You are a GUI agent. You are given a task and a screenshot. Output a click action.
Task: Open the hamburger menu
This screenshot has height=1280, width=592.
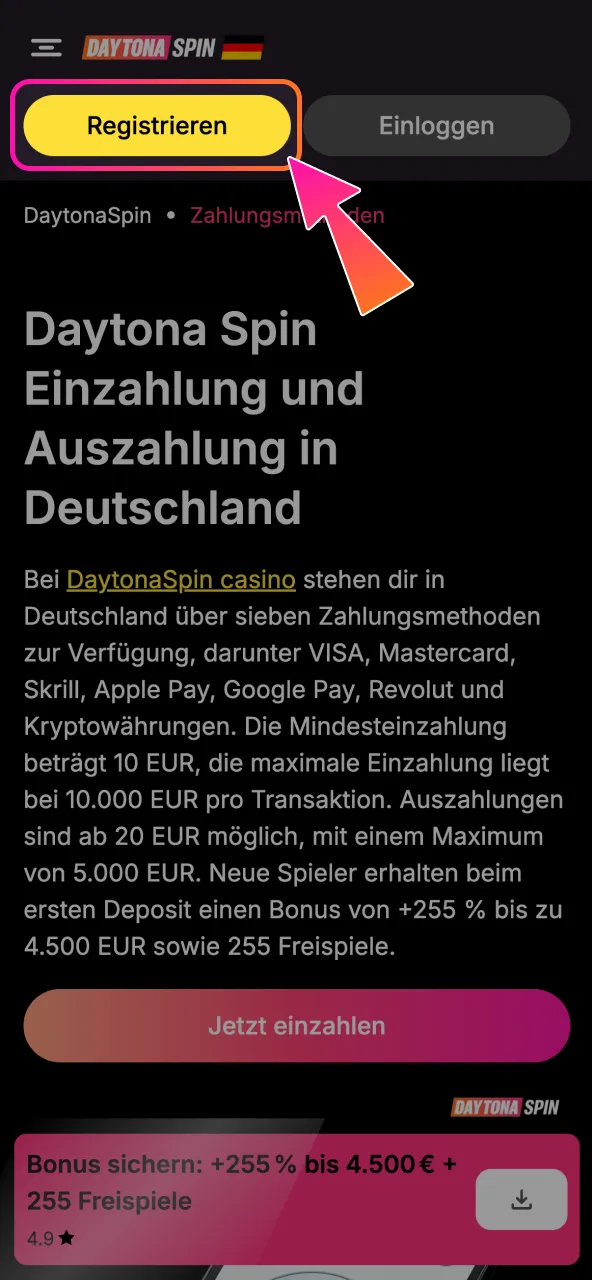(x=46, y=47)
